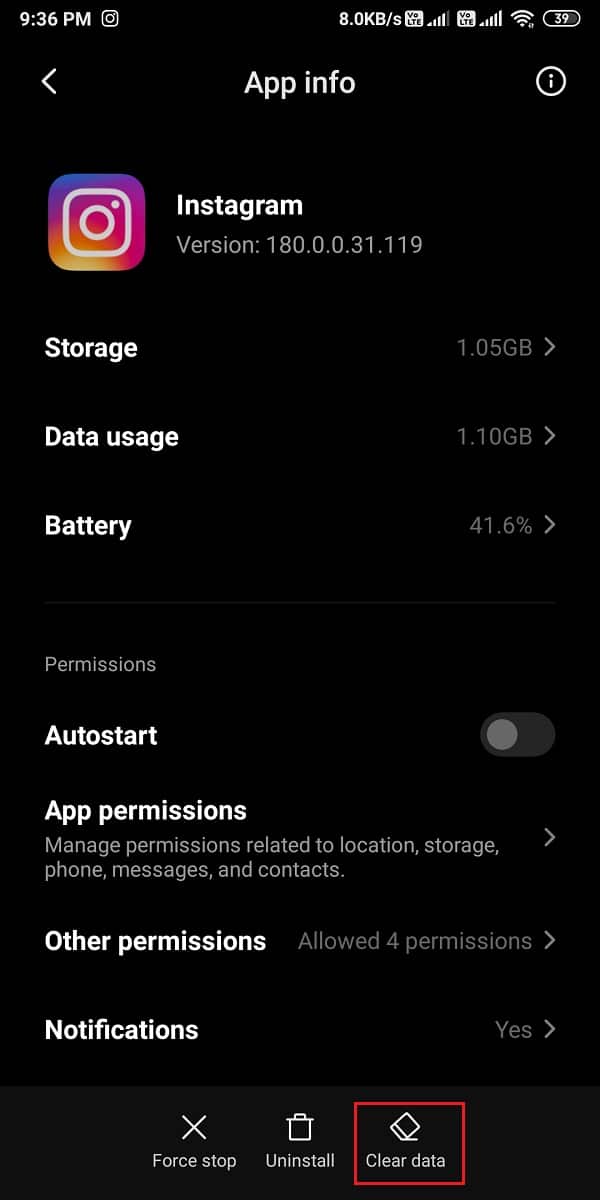
Task: Tap Clear data button
Action: coord(405,1142)
